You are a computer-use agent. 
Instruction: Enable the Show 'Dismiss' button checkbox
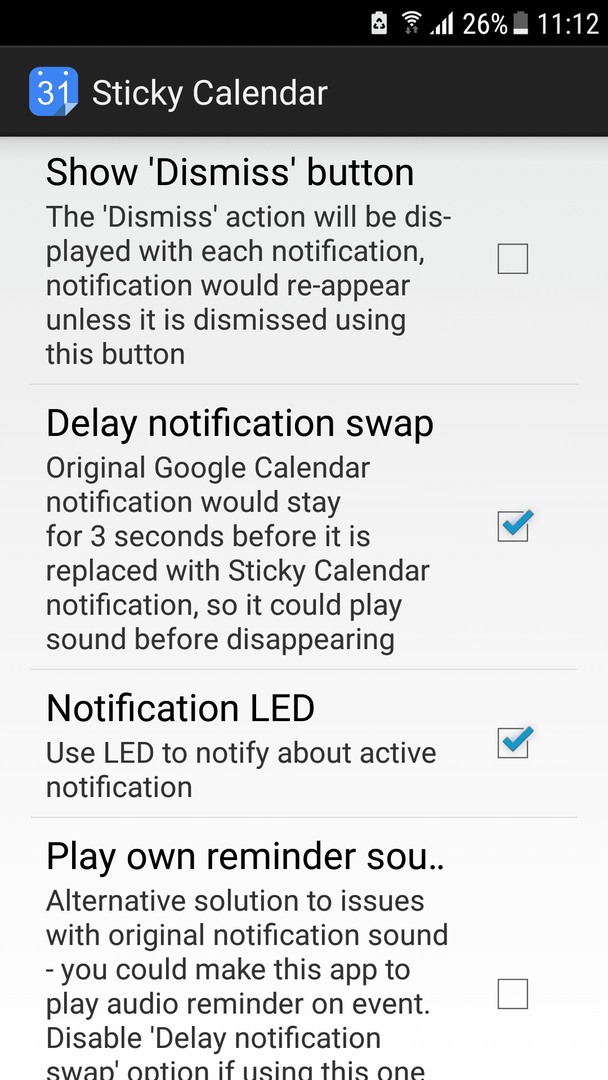tap(512, 259)
